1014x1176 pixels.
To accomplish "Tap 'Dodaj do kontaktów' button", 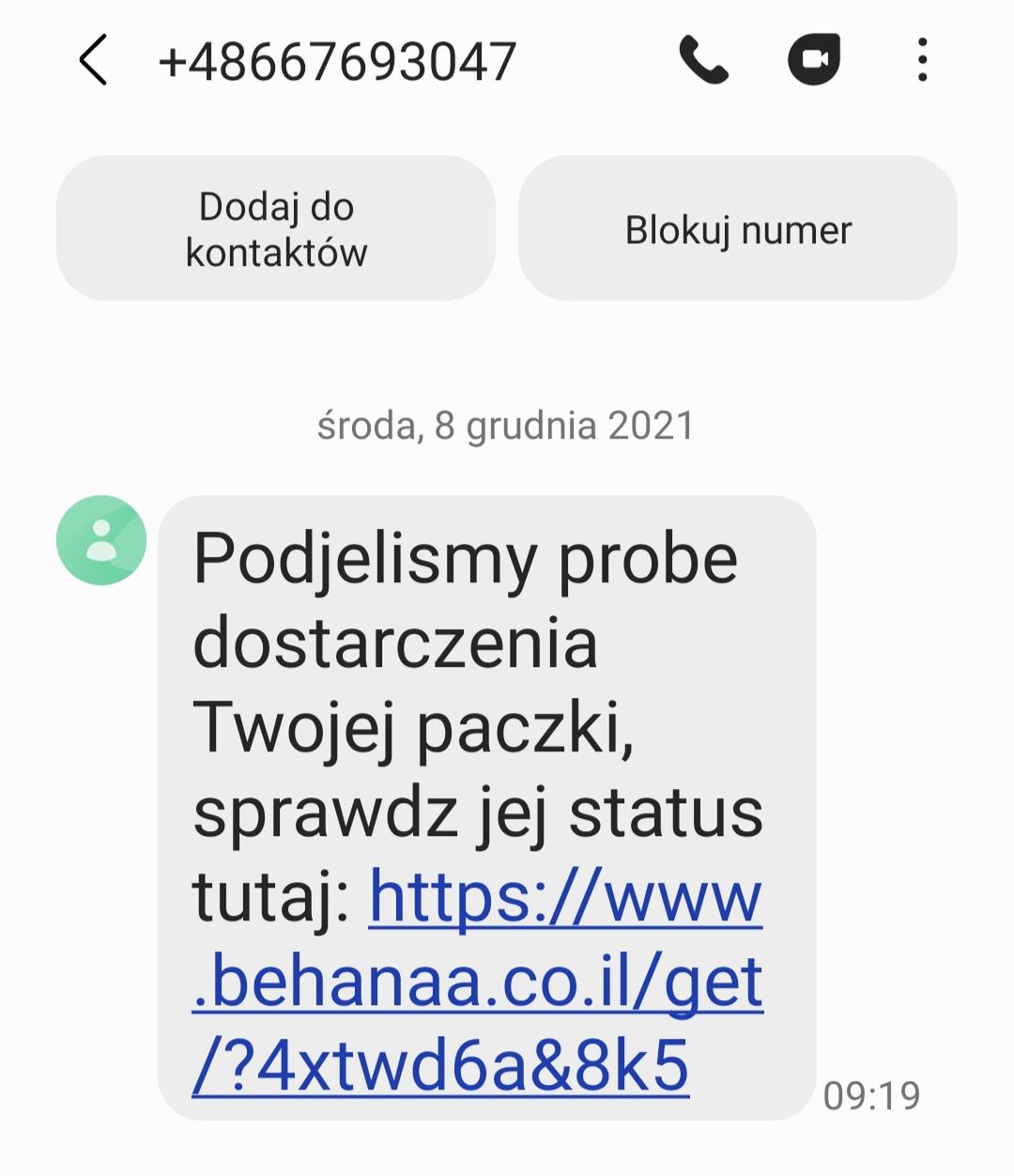I will pos(277,227).
